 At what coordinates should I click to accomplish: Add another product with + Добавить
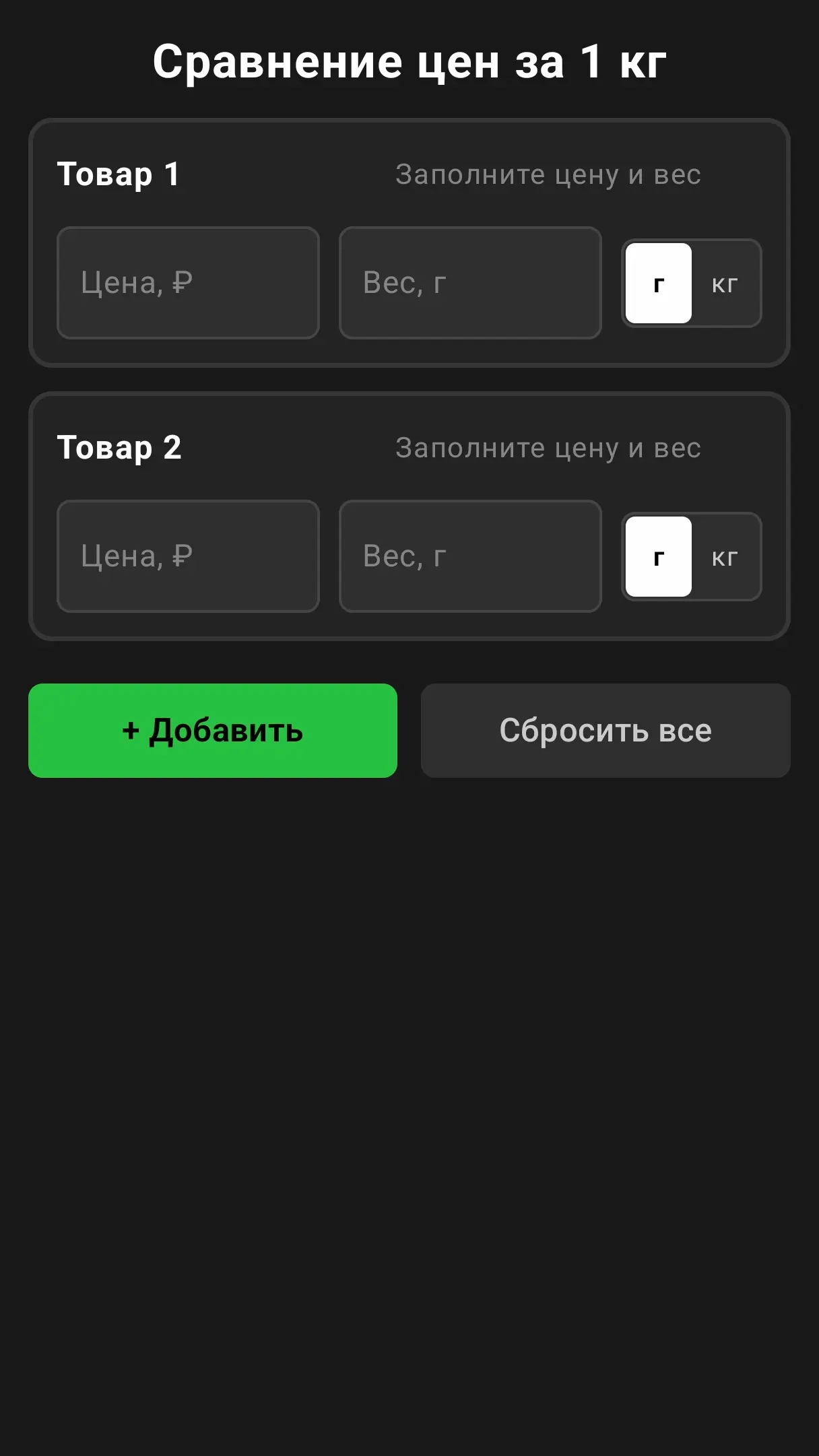point(213,731)
